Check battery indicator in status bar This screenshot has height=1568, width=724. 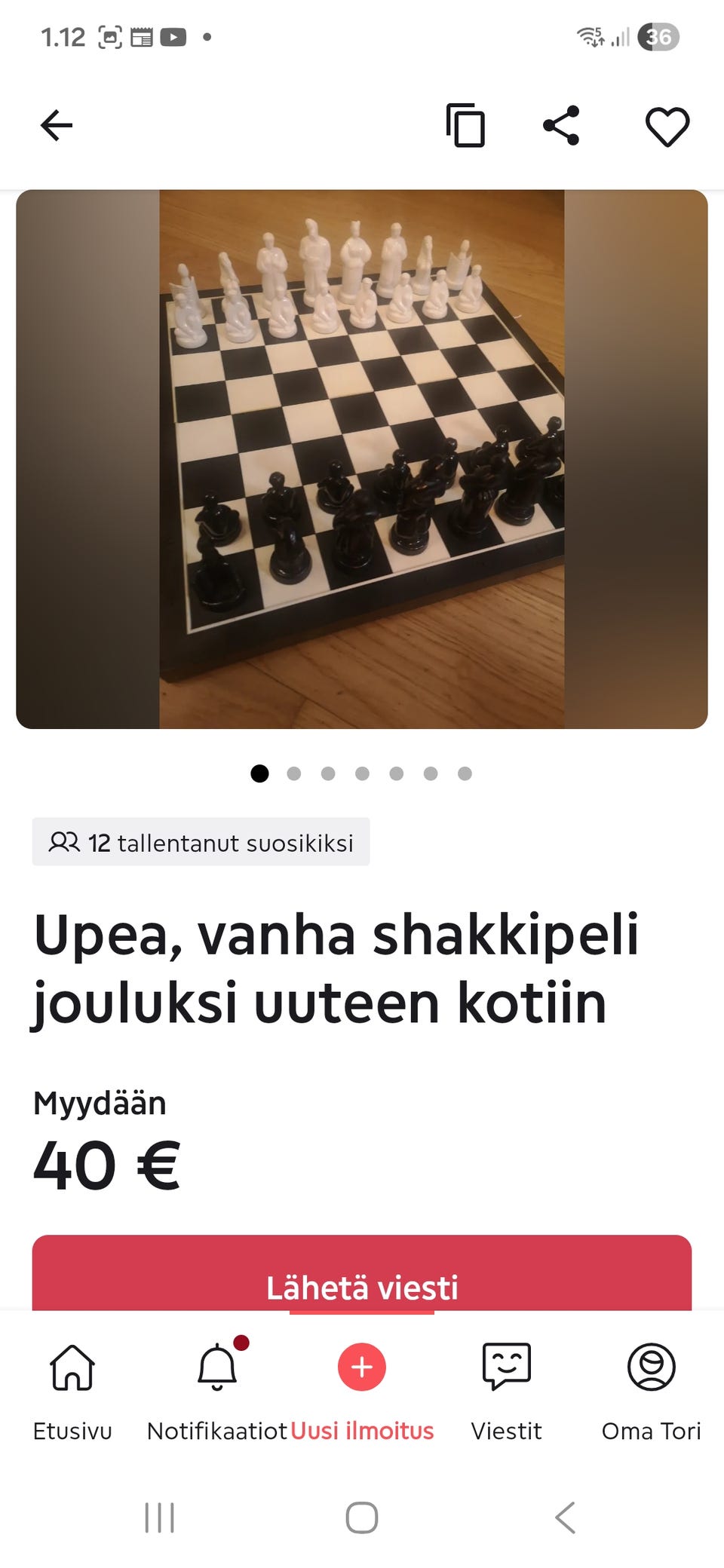658,37
